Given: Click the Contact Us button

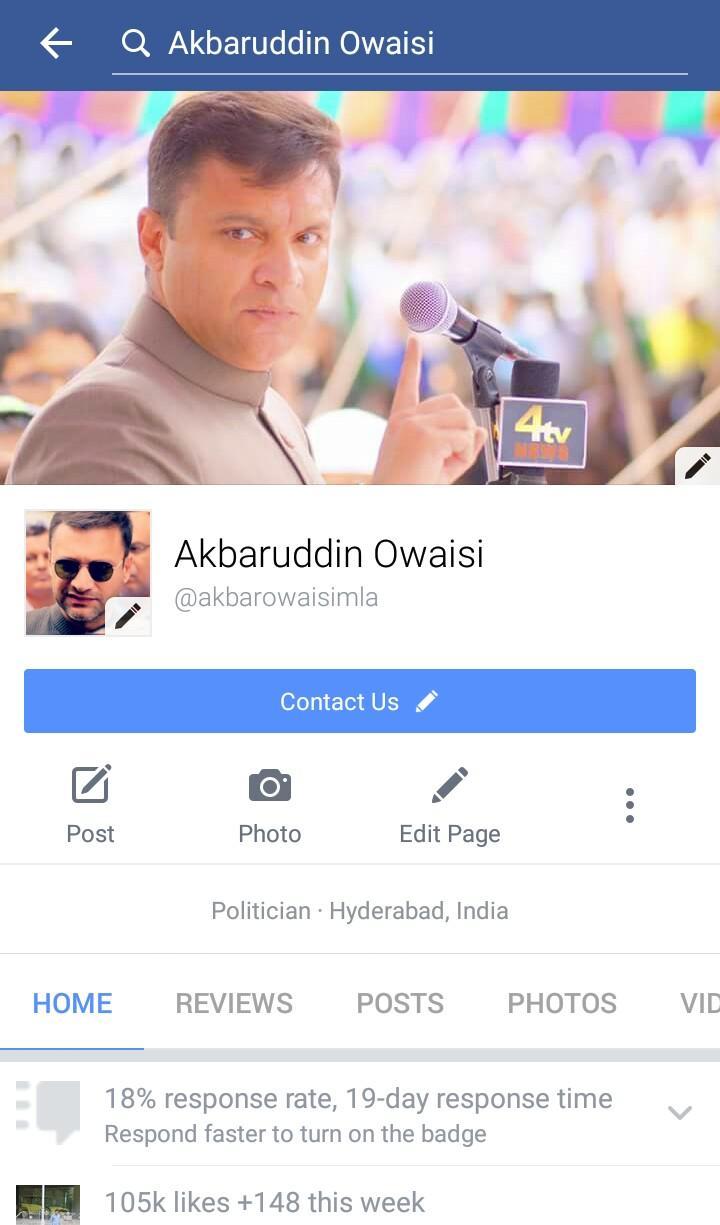Looking at the screenshot, I should click(358, 701).
